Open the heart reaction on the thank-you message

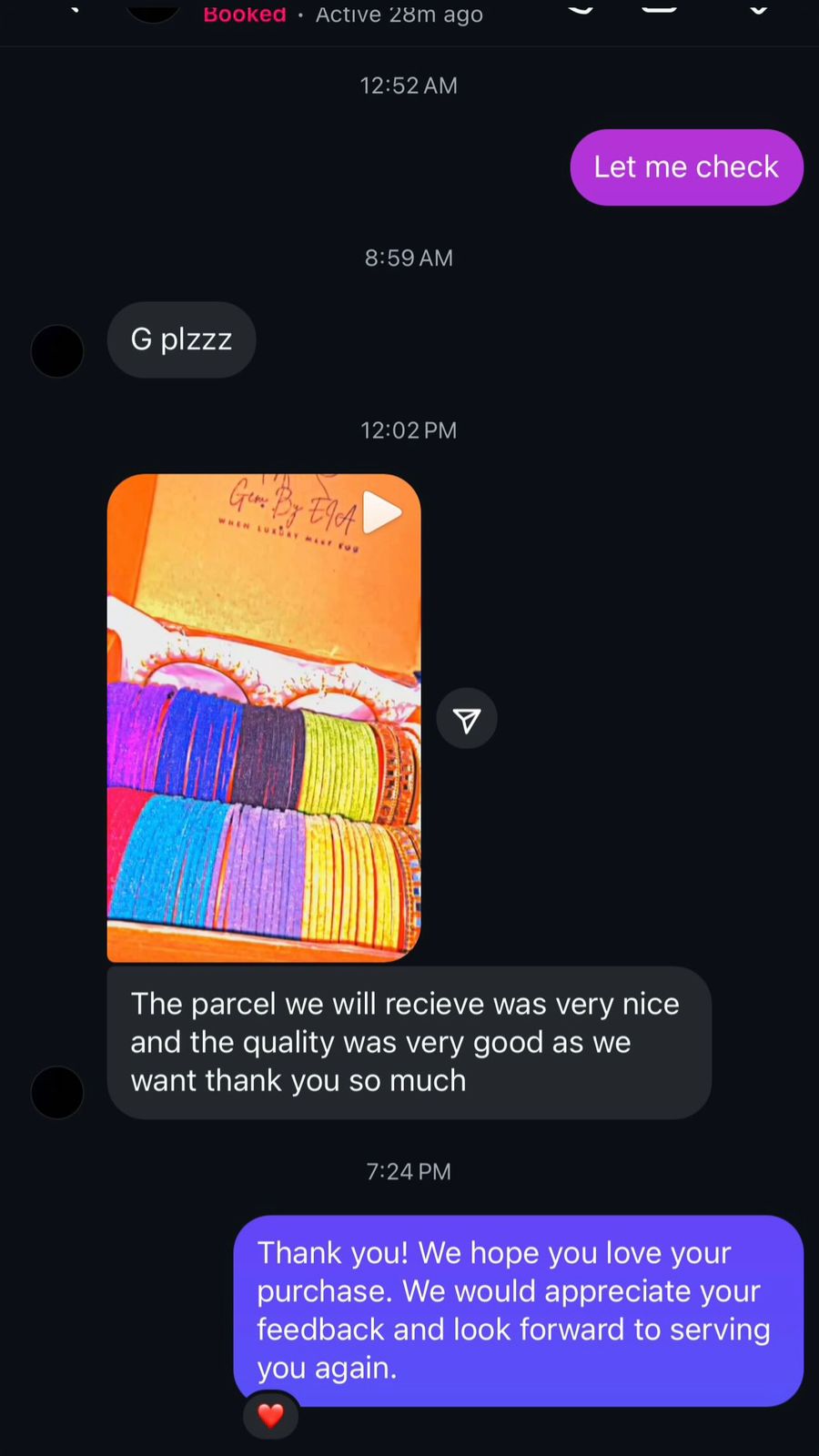270,1415
